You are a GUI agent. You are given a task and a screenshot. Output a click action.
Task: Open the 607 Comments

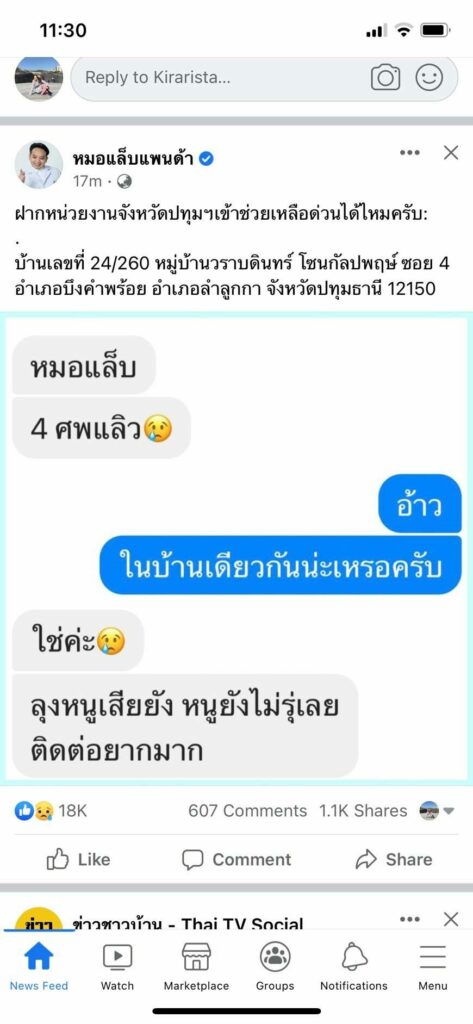point(248,811)
